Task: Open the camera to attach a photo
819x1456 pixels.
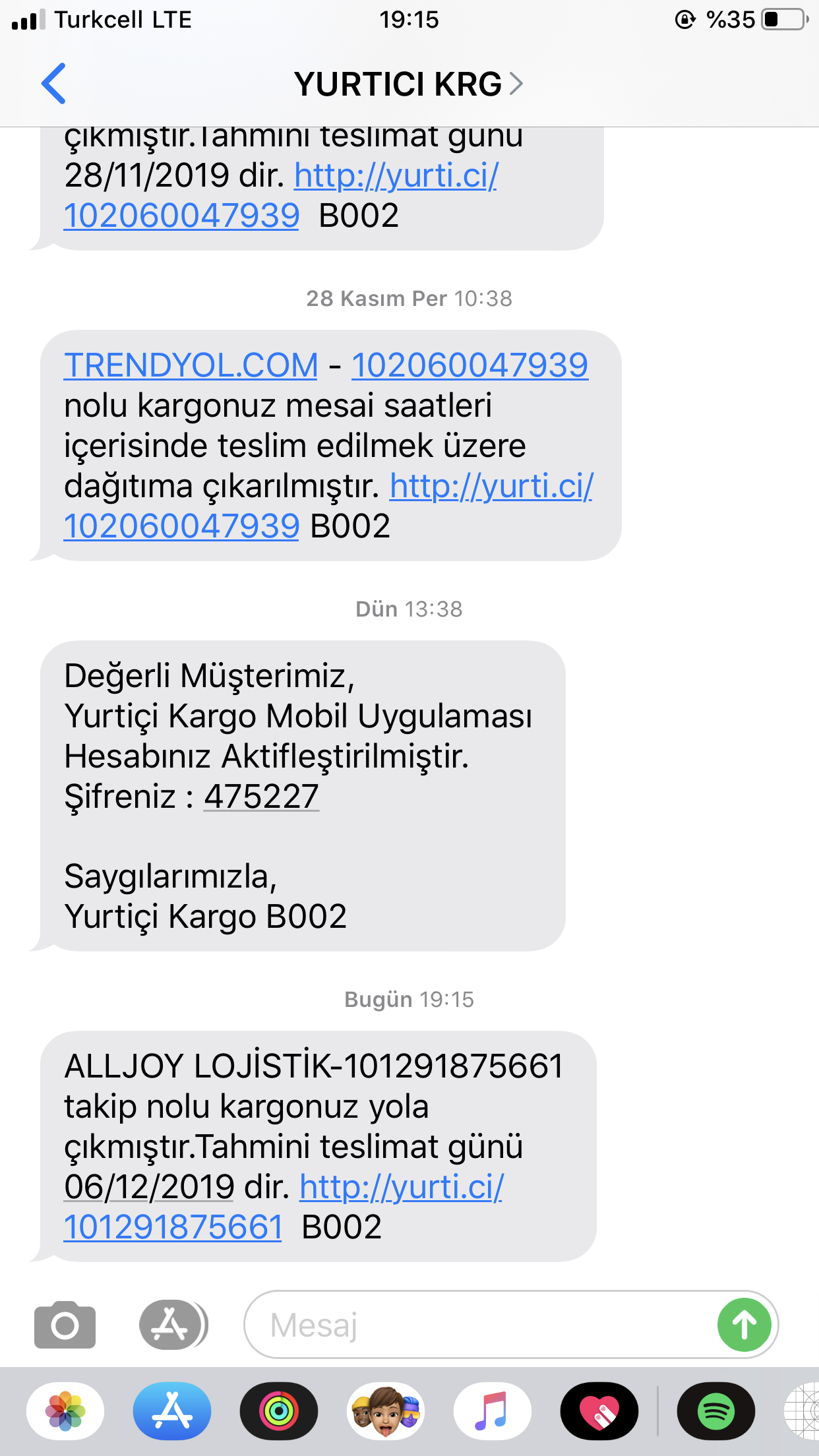Action: click(65, 1325)
